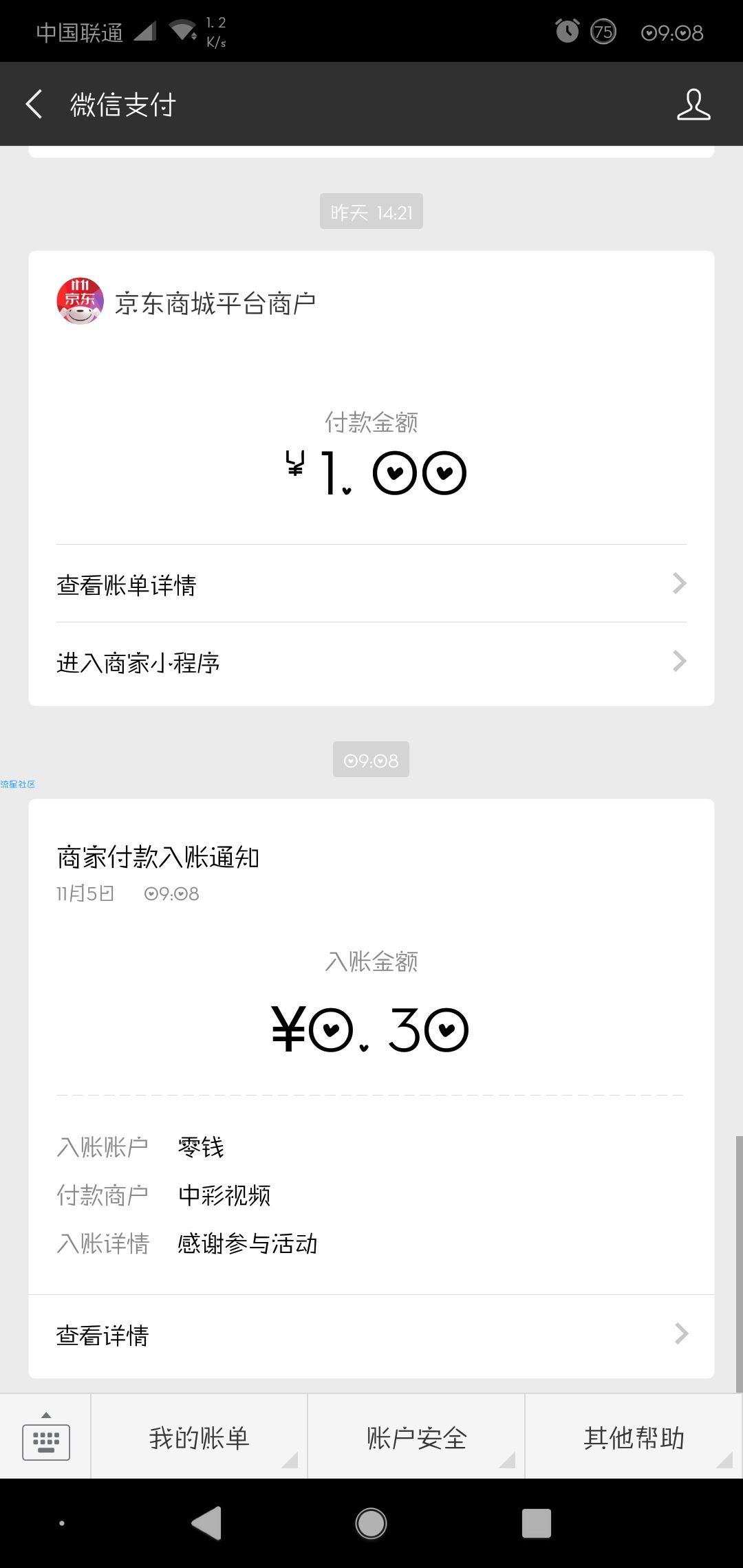Open the 京东商城平台商户 payment card
The image size is (743, 1568).
click(x=371, y=478)
